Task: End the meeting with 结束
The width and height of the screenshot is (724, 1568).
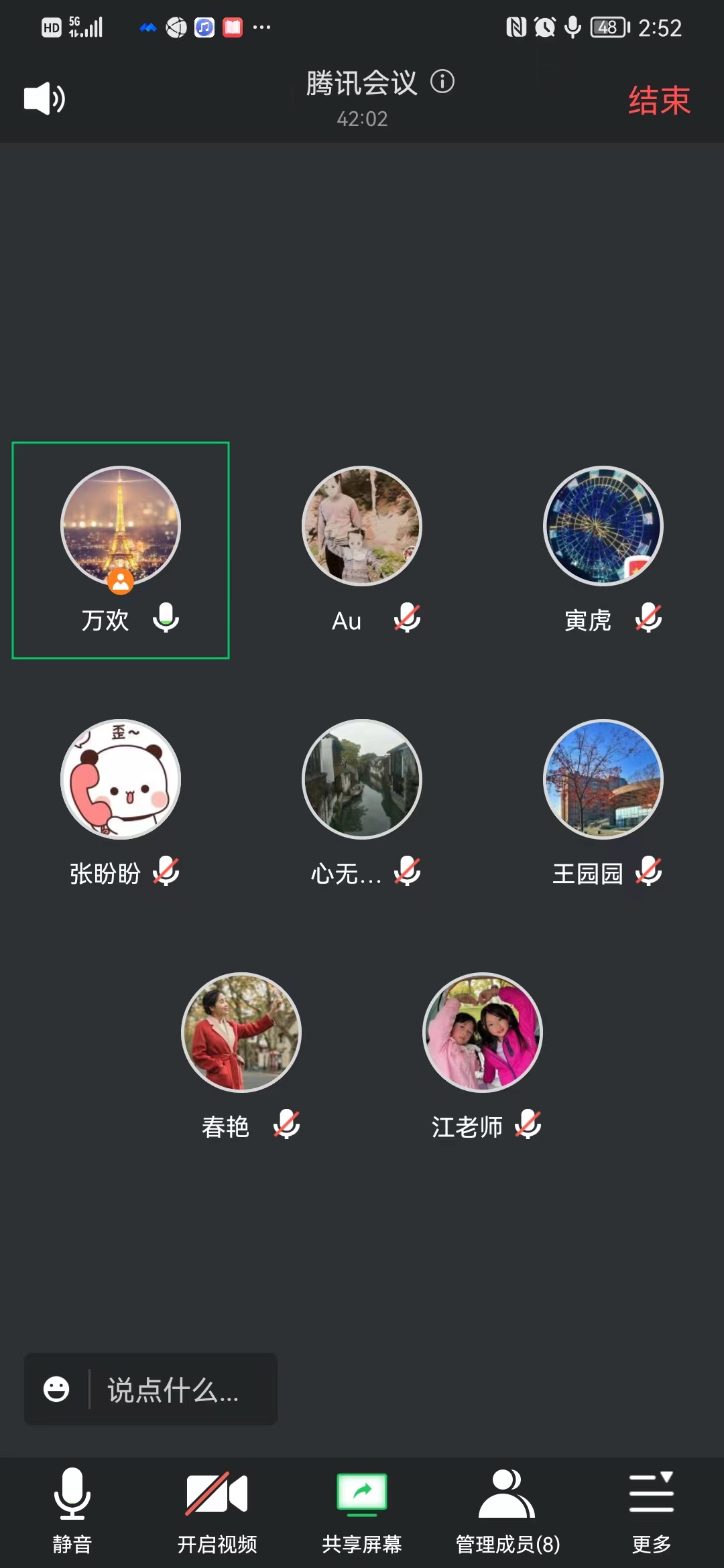Action: pyautogui.click(x=659, y=101)
